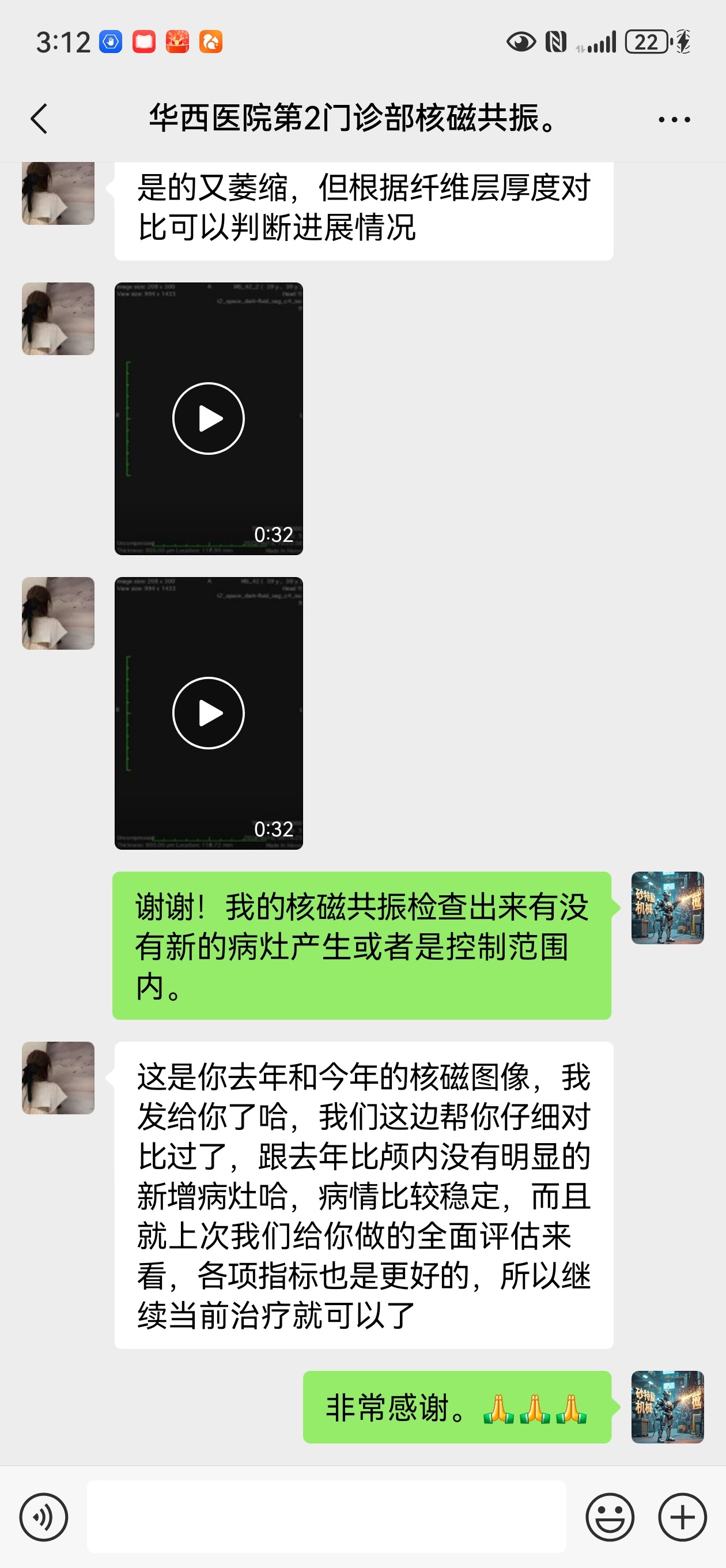The image size is (726, 1568).
Task: Play the first 0:32 MRI video
Action: tap(208, 419)
